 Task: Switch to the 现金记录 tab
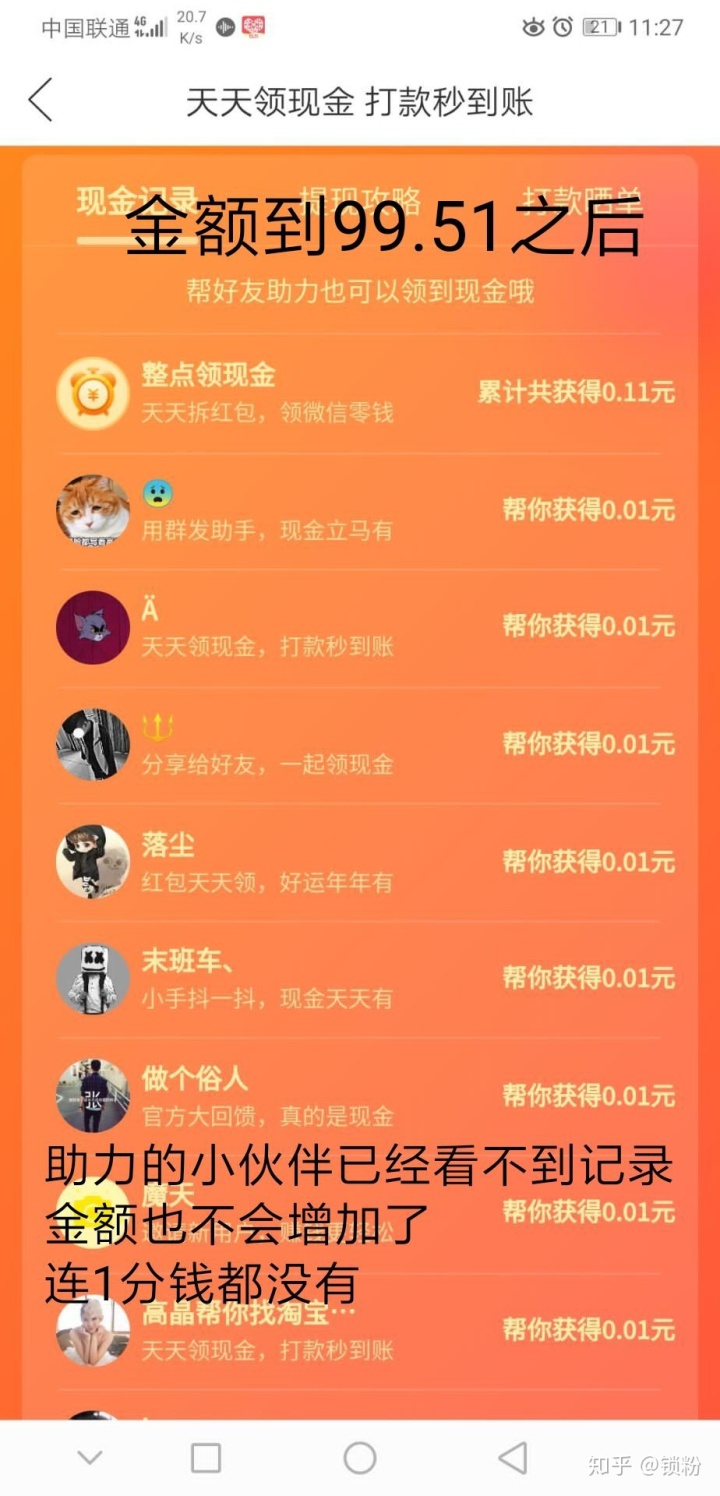coord(136,201)
